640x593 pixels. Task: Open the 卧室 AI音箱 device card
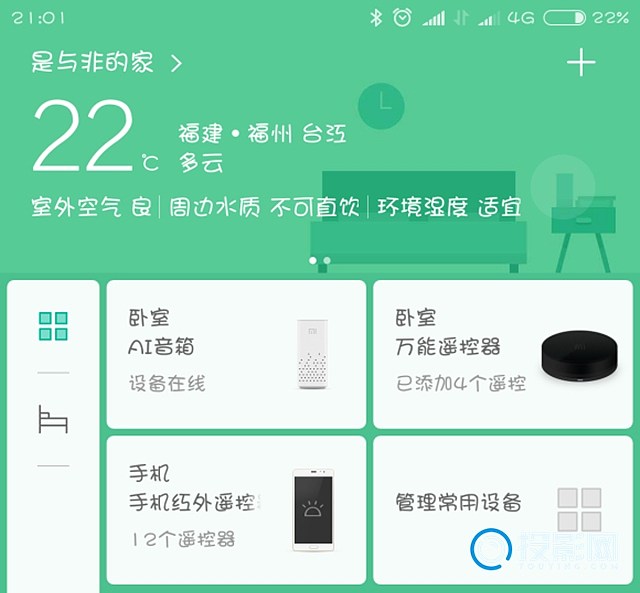(x=235, y=354)
